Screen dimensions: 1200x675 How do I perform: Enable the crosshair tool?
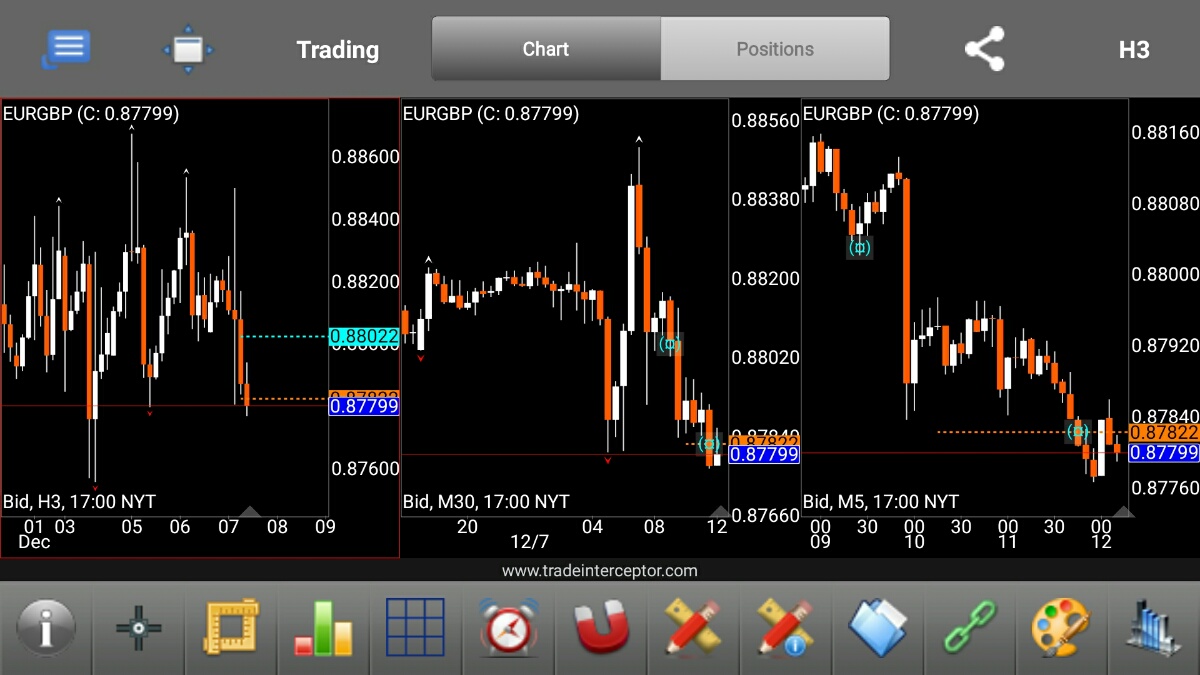(x=139, y=630)
